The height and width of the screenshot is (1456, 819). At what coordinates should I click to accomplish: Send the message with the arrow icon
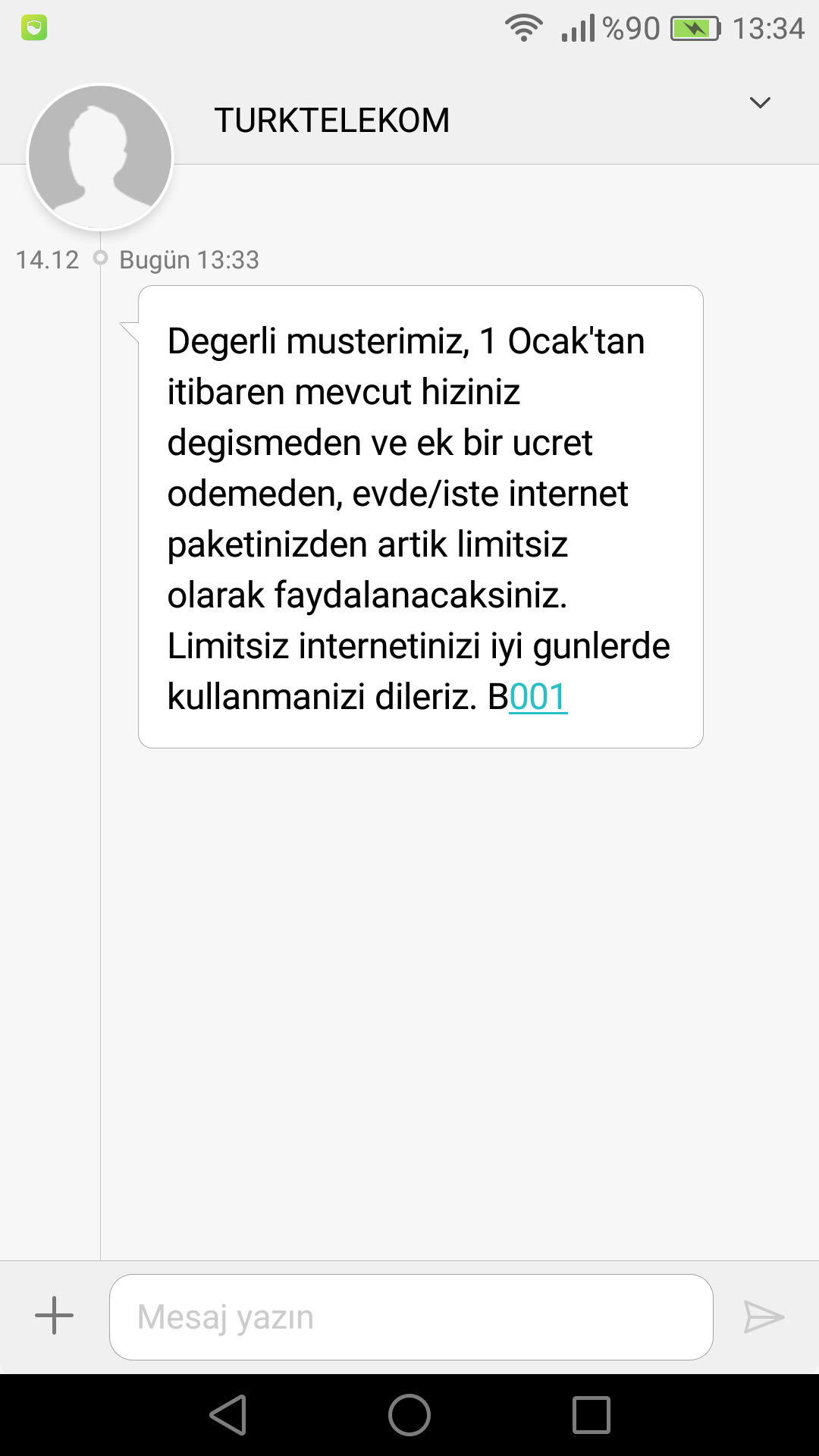pos(763,1317)
